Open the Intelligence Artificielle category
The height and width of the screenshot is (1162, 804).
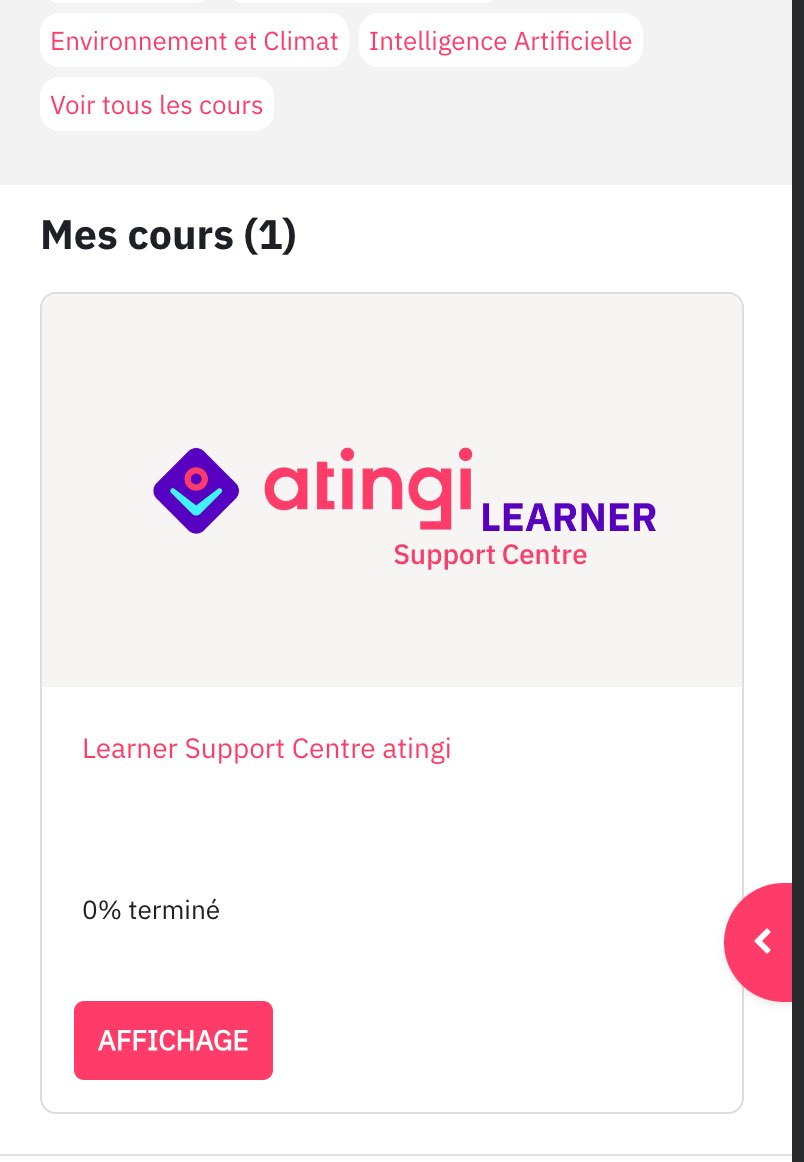point(500,41)
